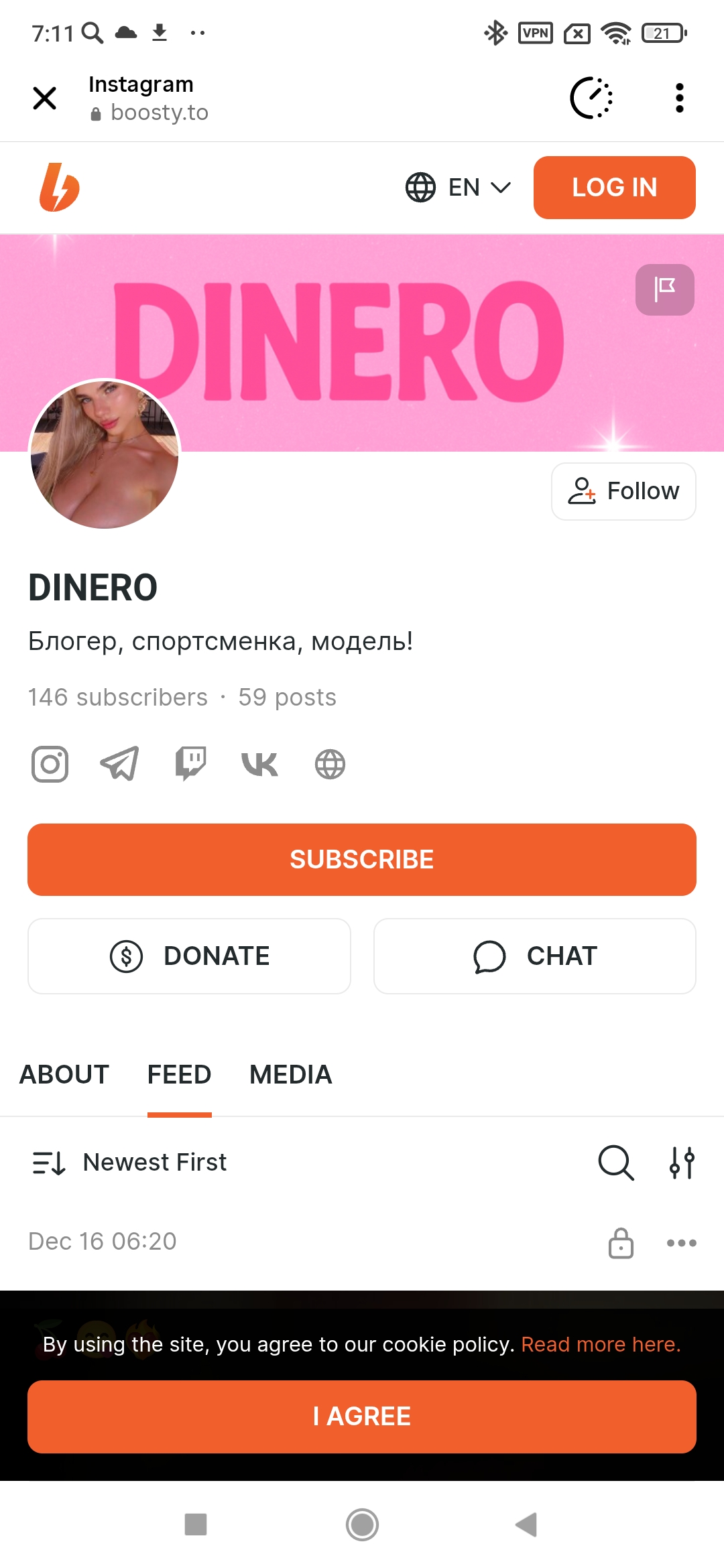Close the in-app browser
This screenshot has height=1568, width=724.
[45, 98]
